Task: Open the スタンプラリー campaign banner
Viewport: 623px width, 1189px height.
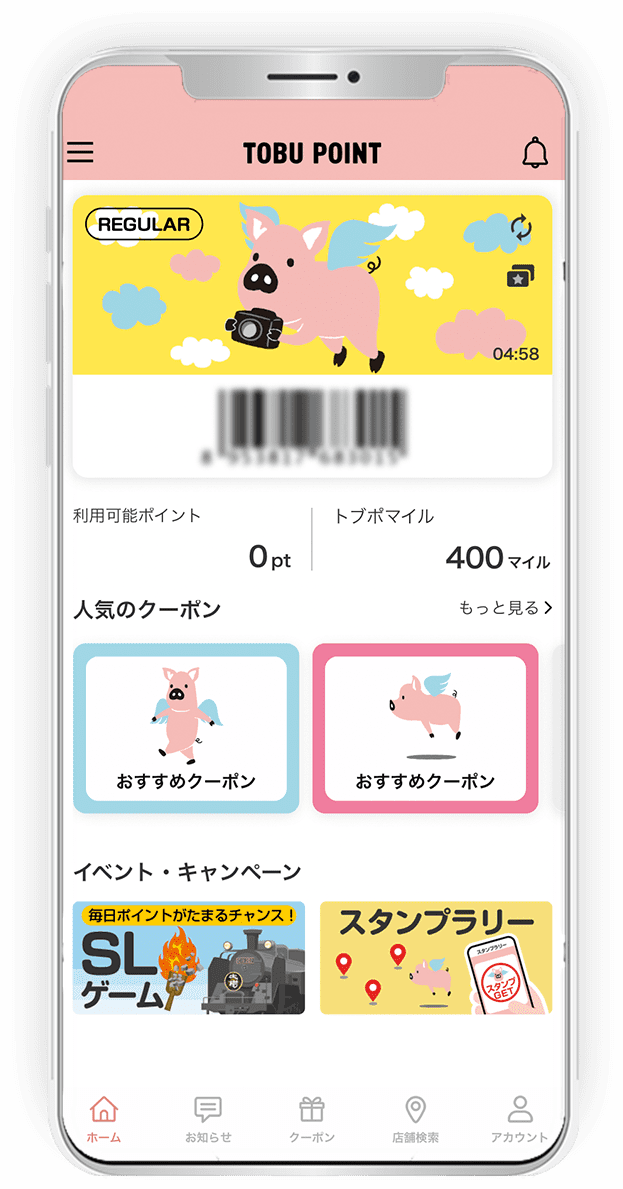Action: (435, 957)
